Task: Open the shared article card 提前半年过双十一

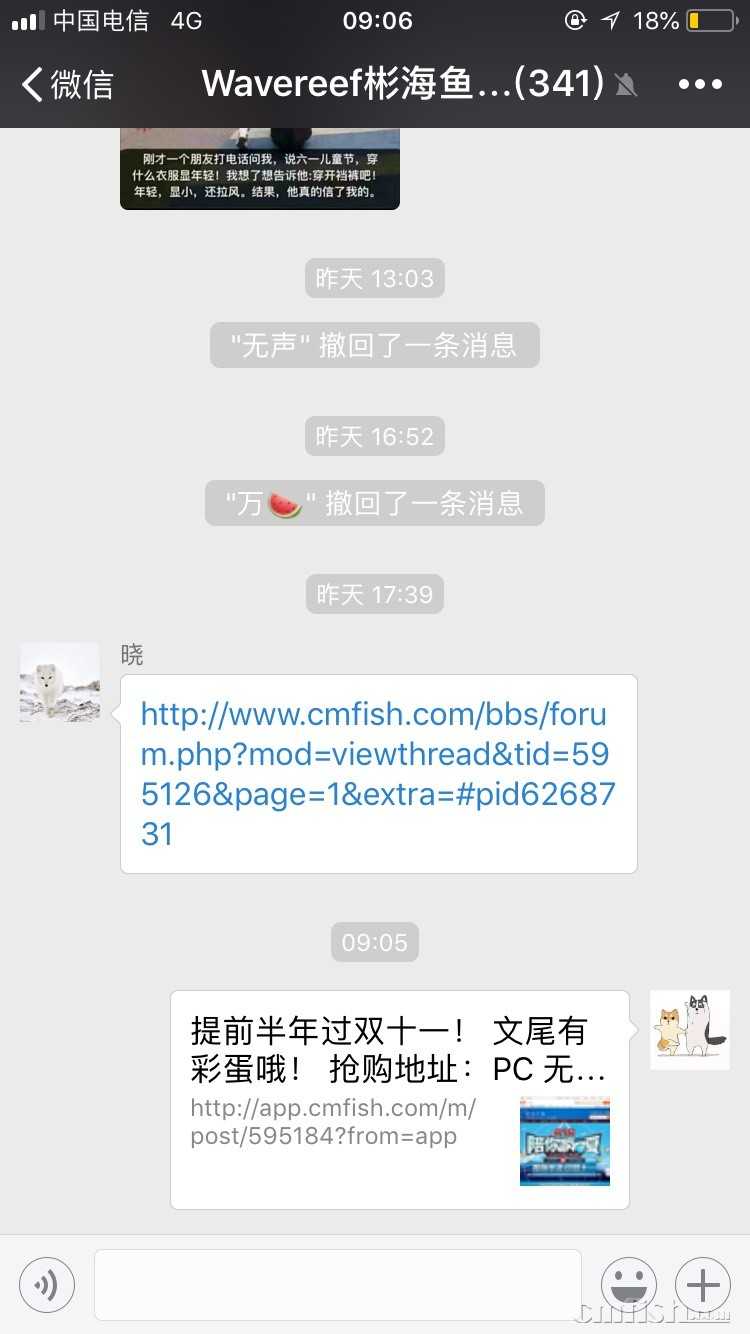Action: click(x=399, y=1099)
